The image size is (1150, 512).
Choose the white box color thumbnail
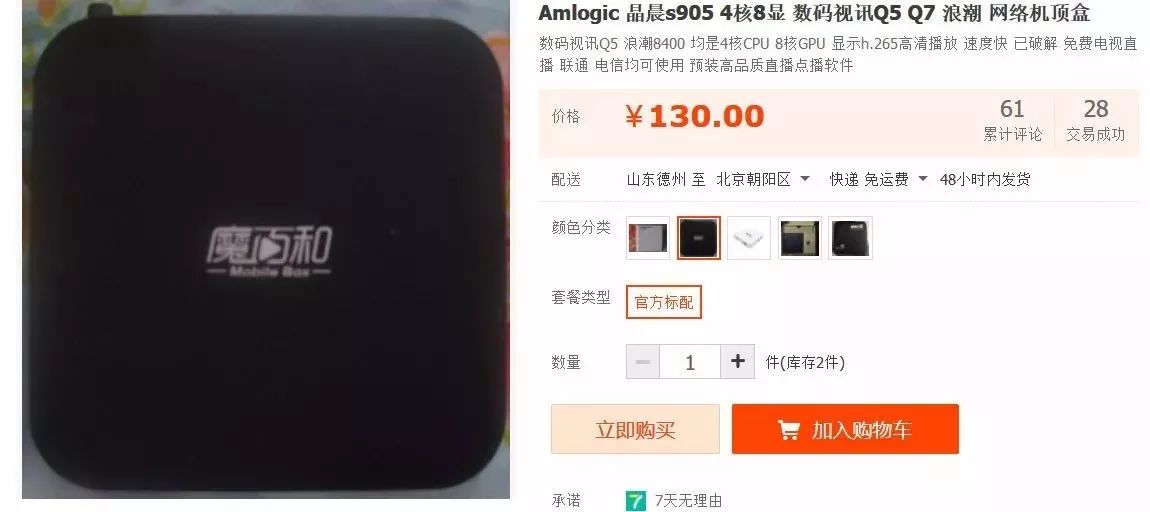749,238
